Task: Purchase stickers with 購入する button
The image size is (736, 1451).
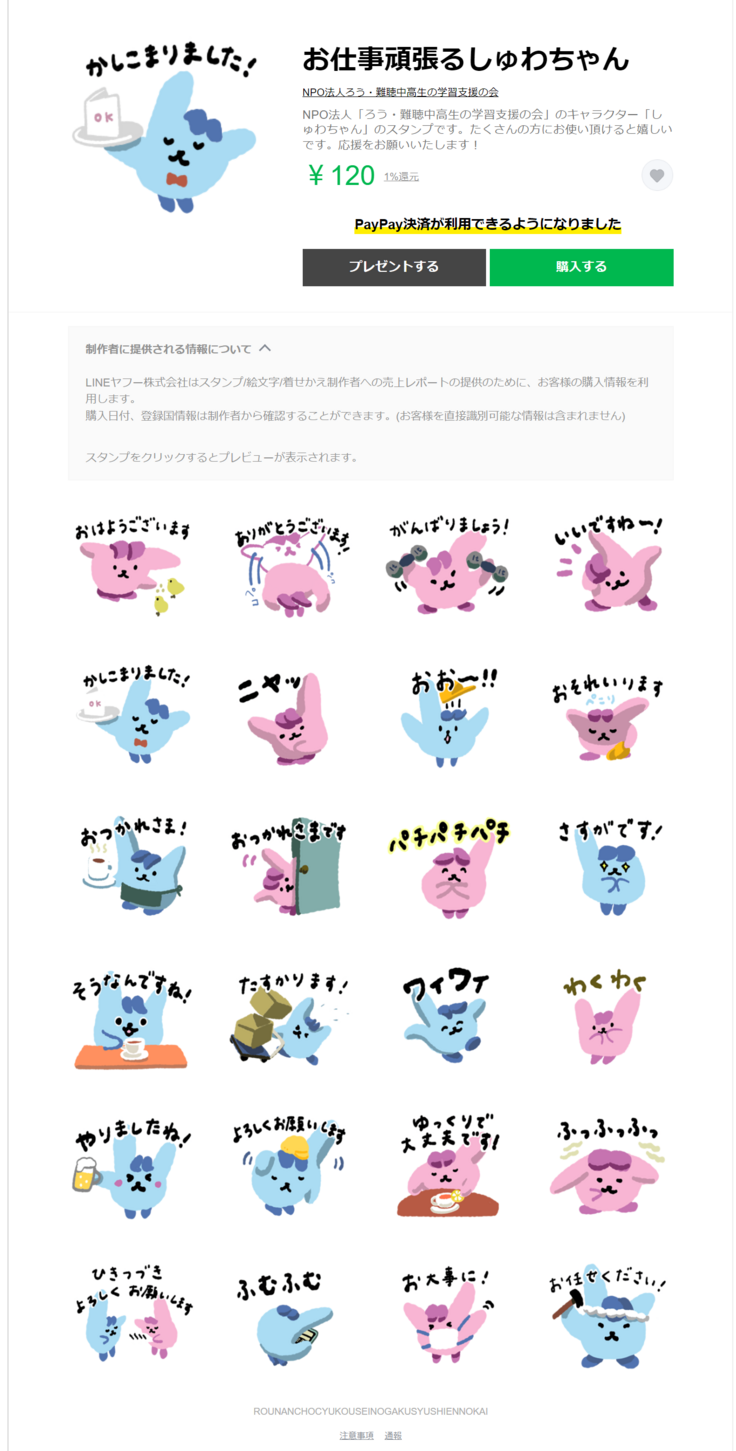Action: pos(581,267)
